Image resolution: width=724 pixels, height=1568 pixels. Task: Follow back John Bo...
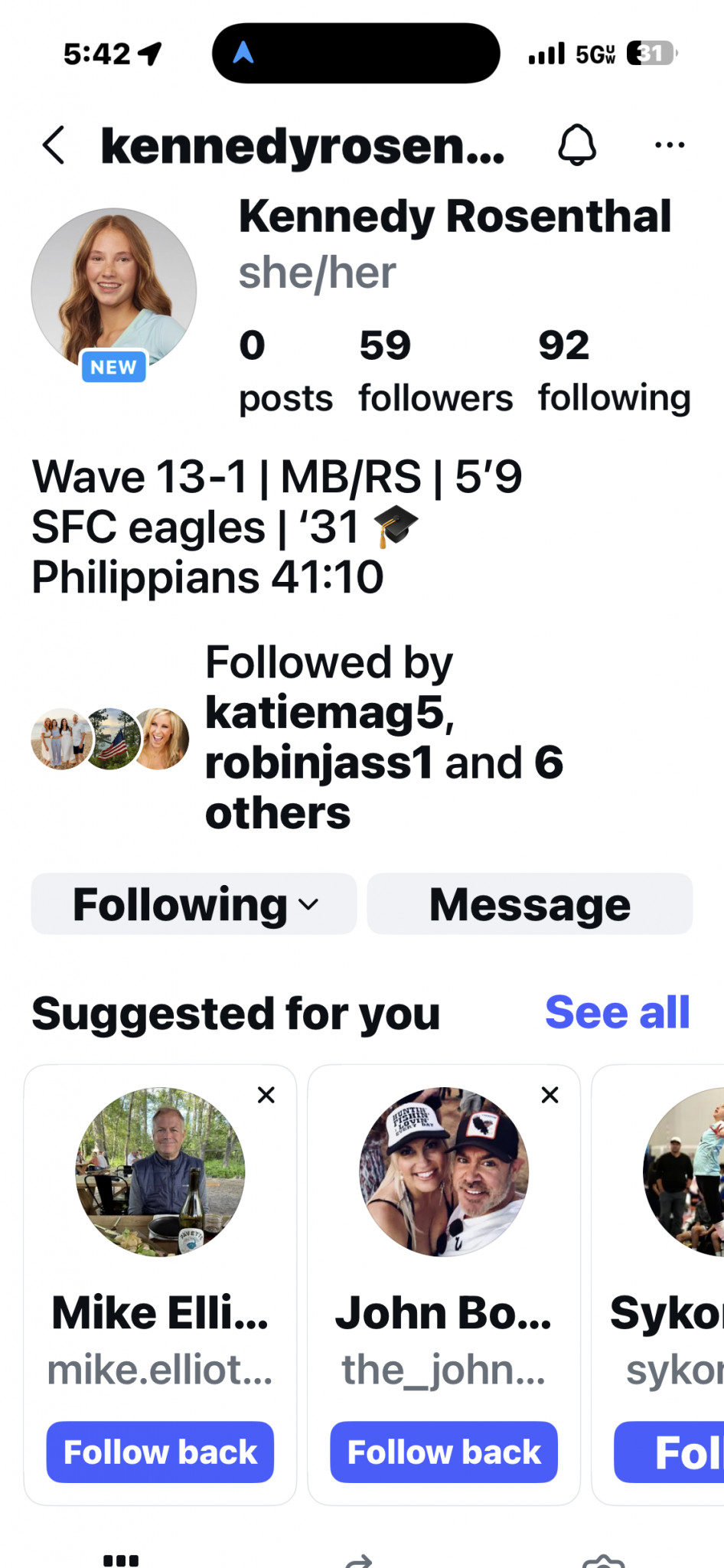click(444, 1452)
